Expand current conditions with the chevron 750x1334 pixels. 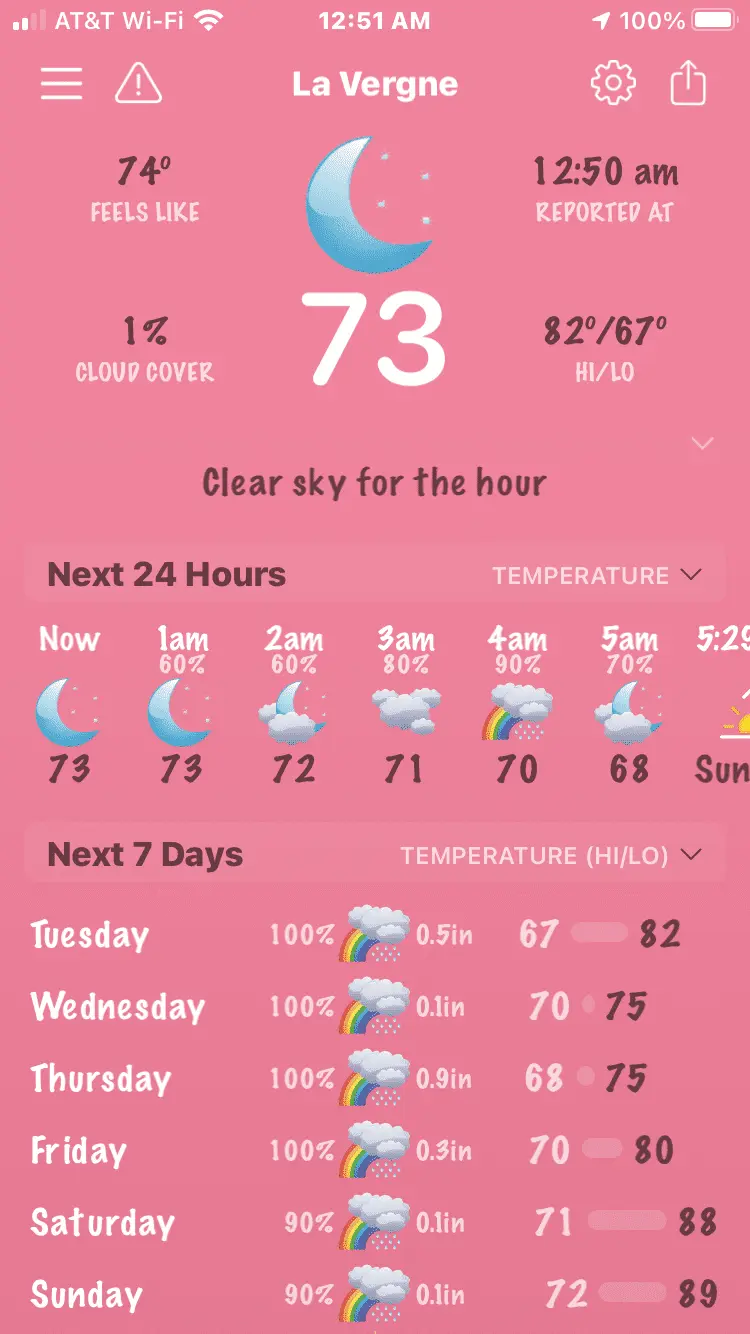(703, 443)
